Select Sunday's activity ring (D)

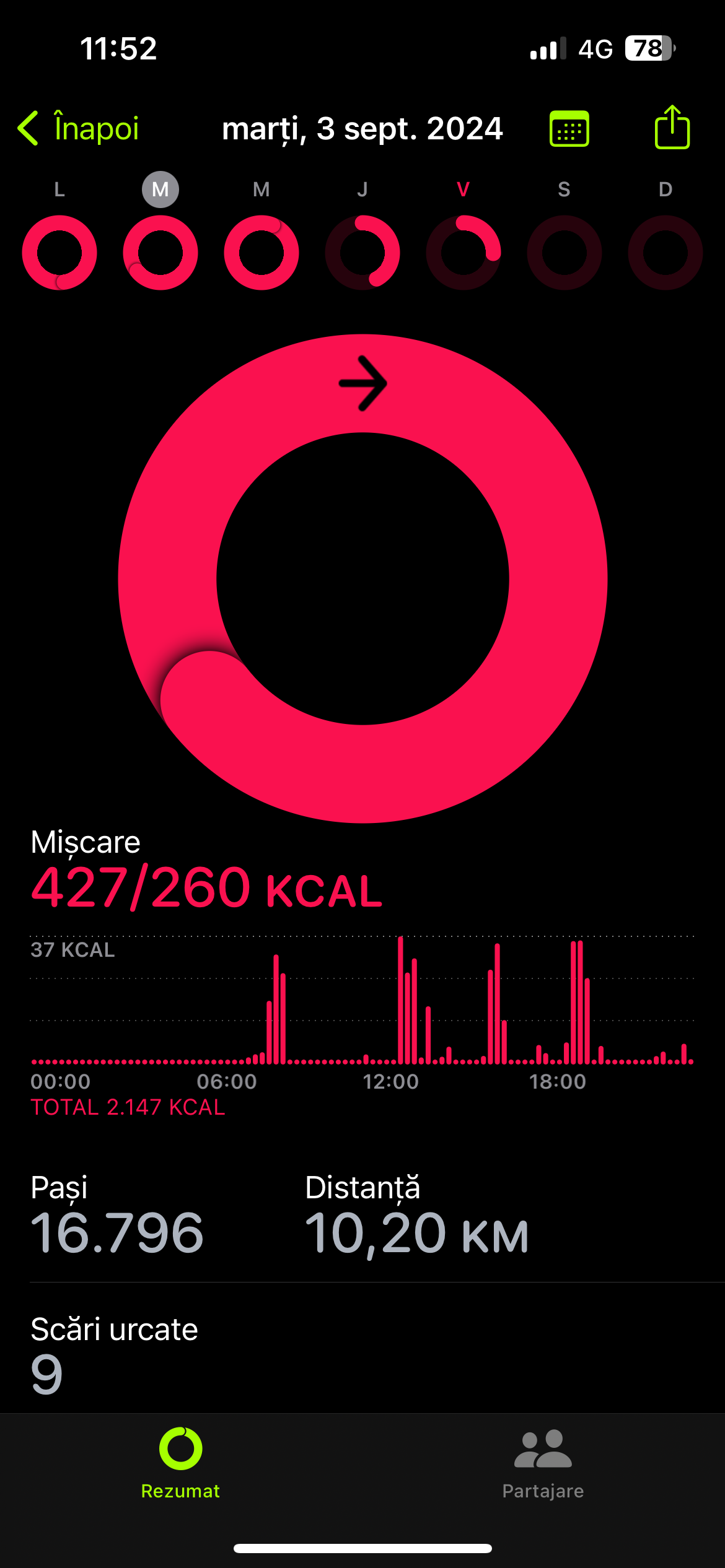click(x=665, y=252)
